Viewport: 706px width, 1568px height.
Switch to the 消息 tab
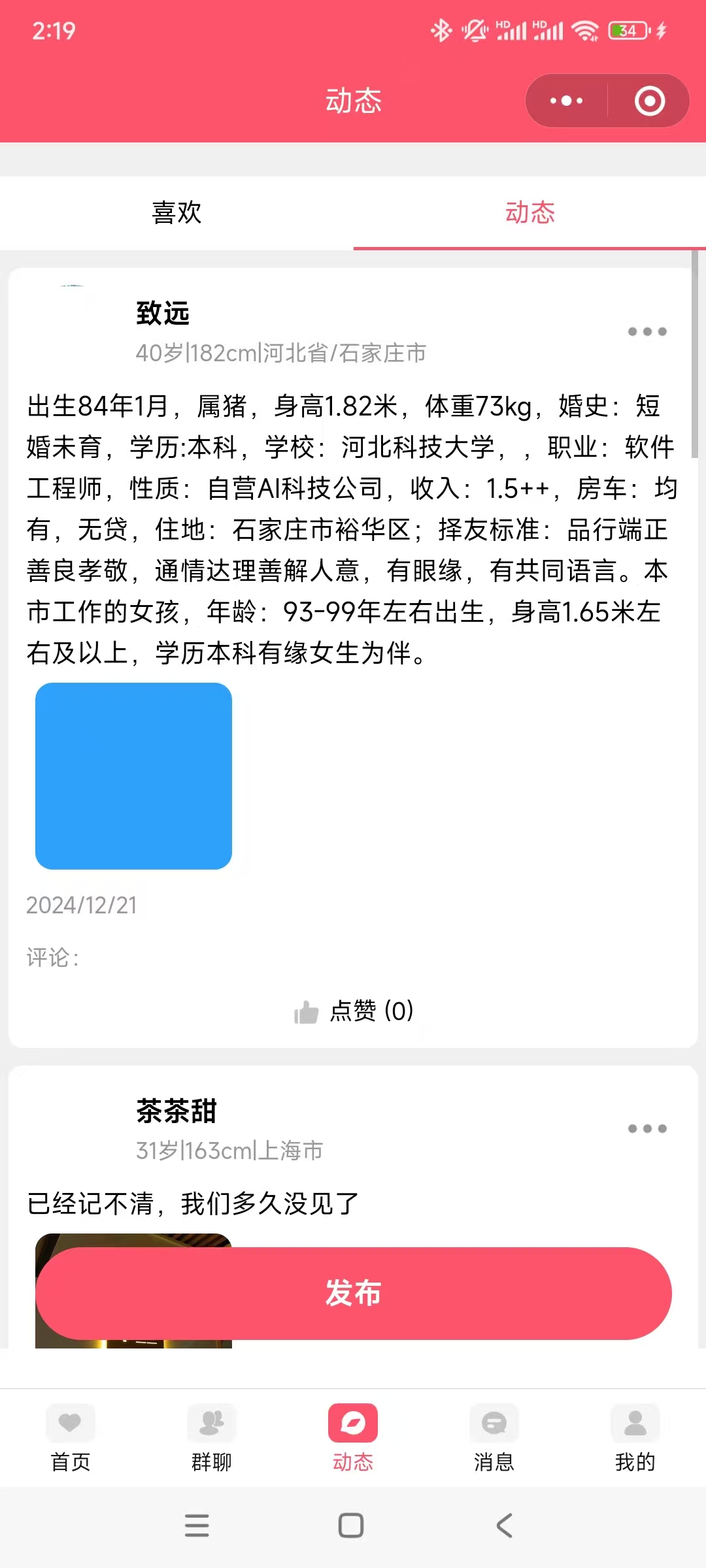pos(494,1437)
